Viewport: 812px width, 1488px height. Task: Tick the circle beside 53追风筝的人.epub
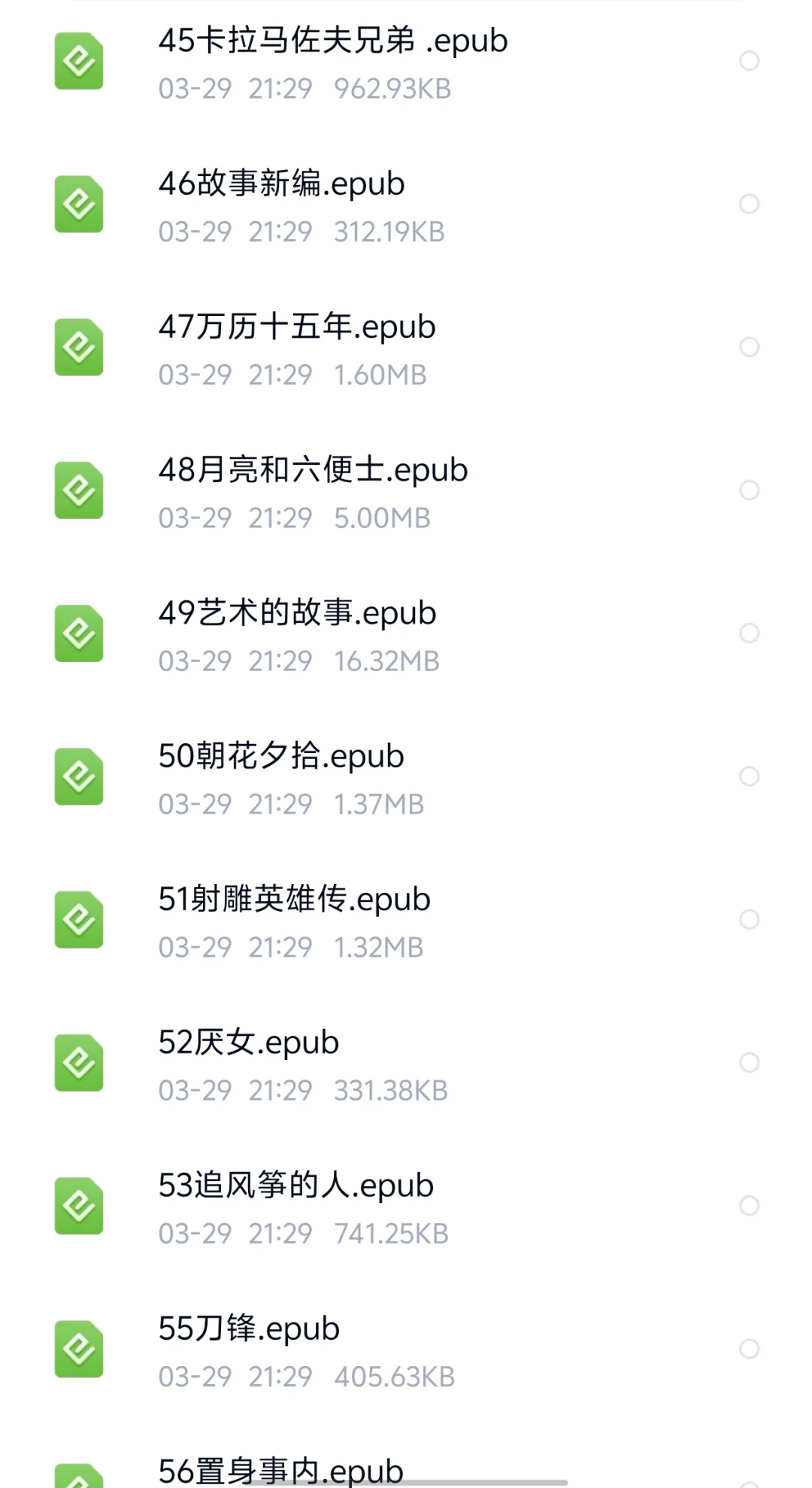click(x=749, y=1206)
